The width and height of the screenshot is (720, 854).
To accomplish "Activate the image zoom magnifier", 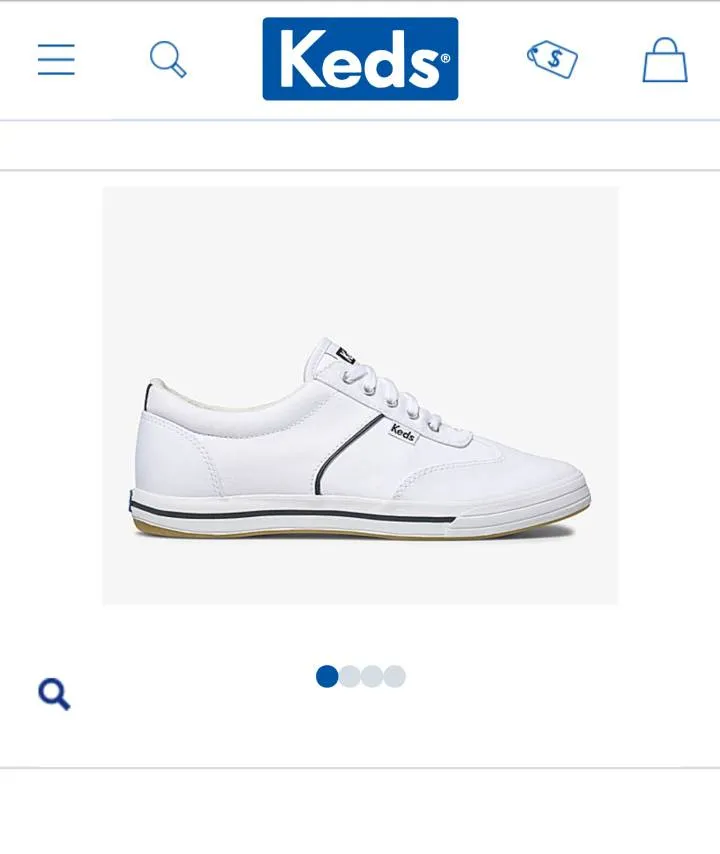I will [x=55, y=691].
